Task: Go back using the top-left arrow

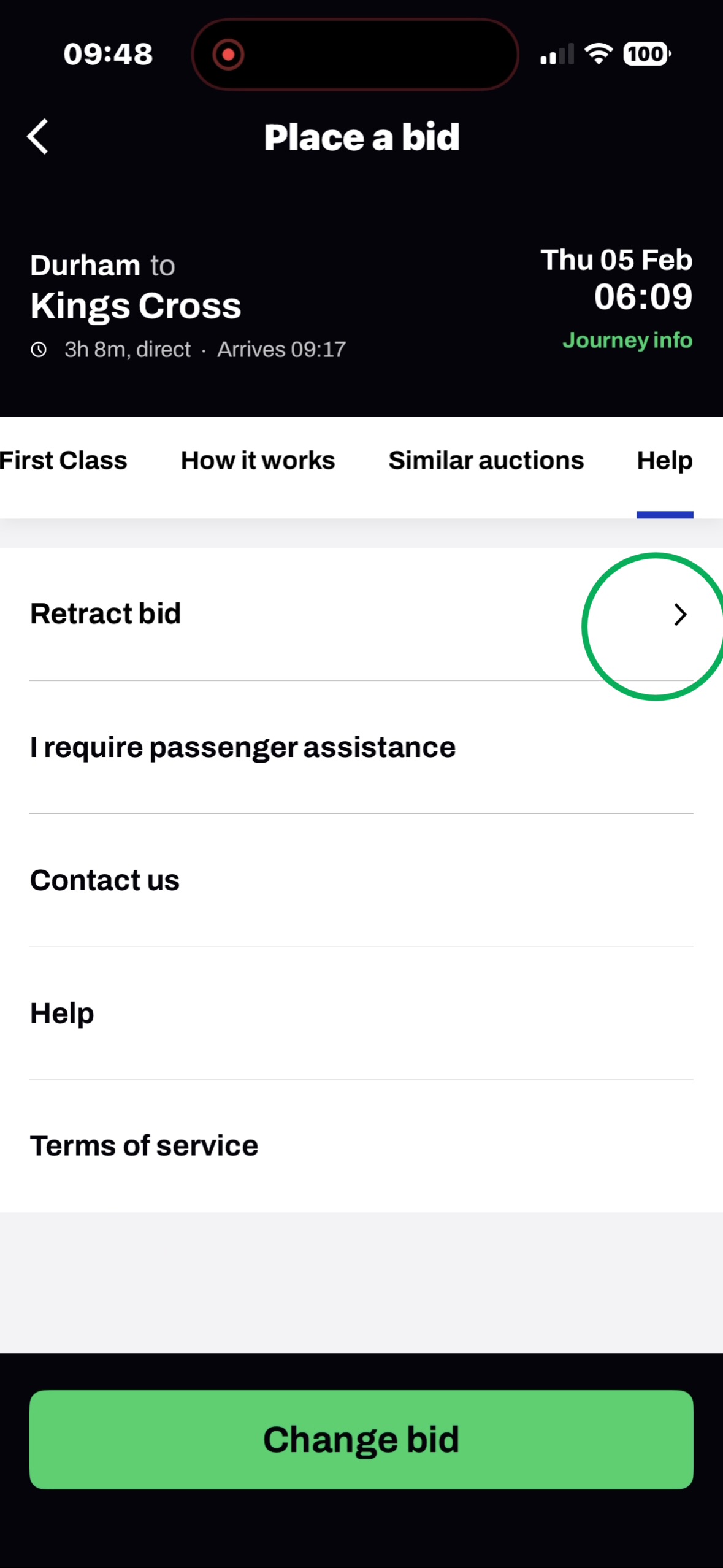Action: coord(38,136)
